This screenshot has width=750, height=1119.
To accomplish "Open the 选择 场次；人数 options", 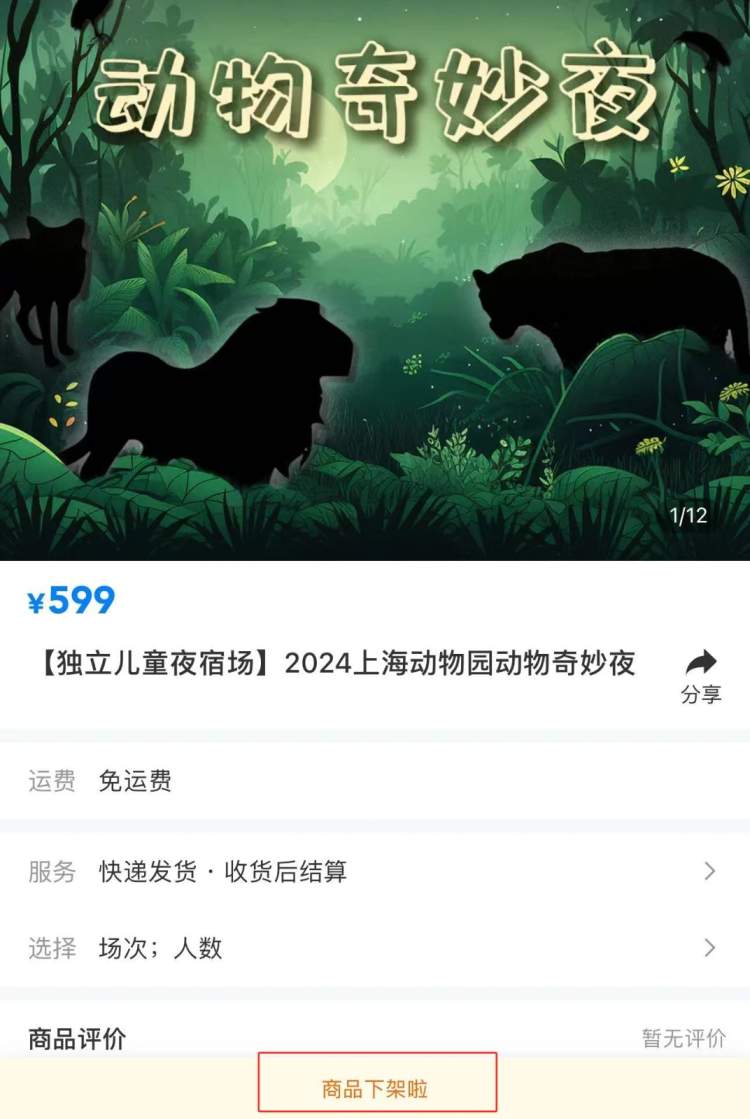I will coord(374,948).
